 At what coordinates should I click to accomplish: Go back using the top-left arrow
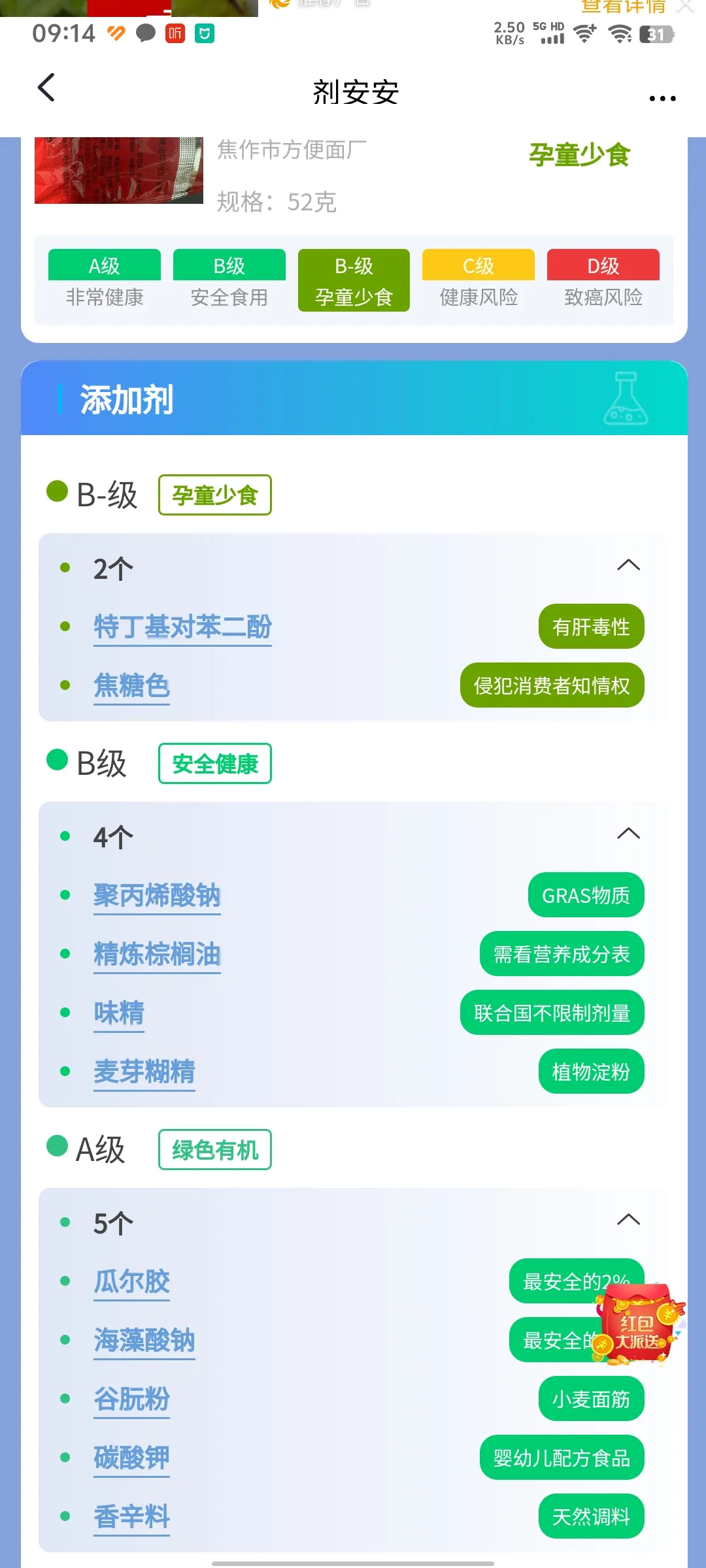click(46, 88)
